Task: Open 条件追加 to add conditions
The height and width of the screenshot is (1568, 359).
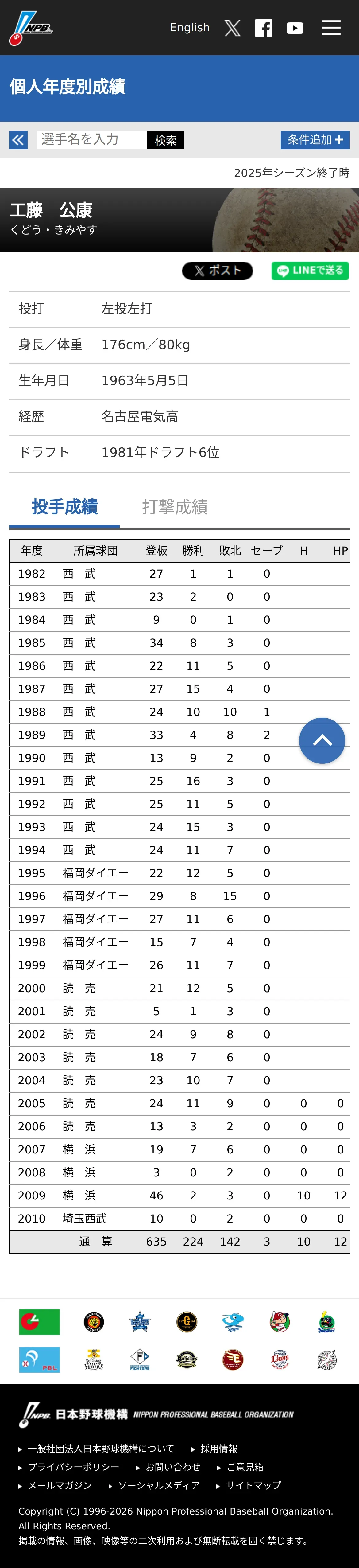Action: click(315, 139)
